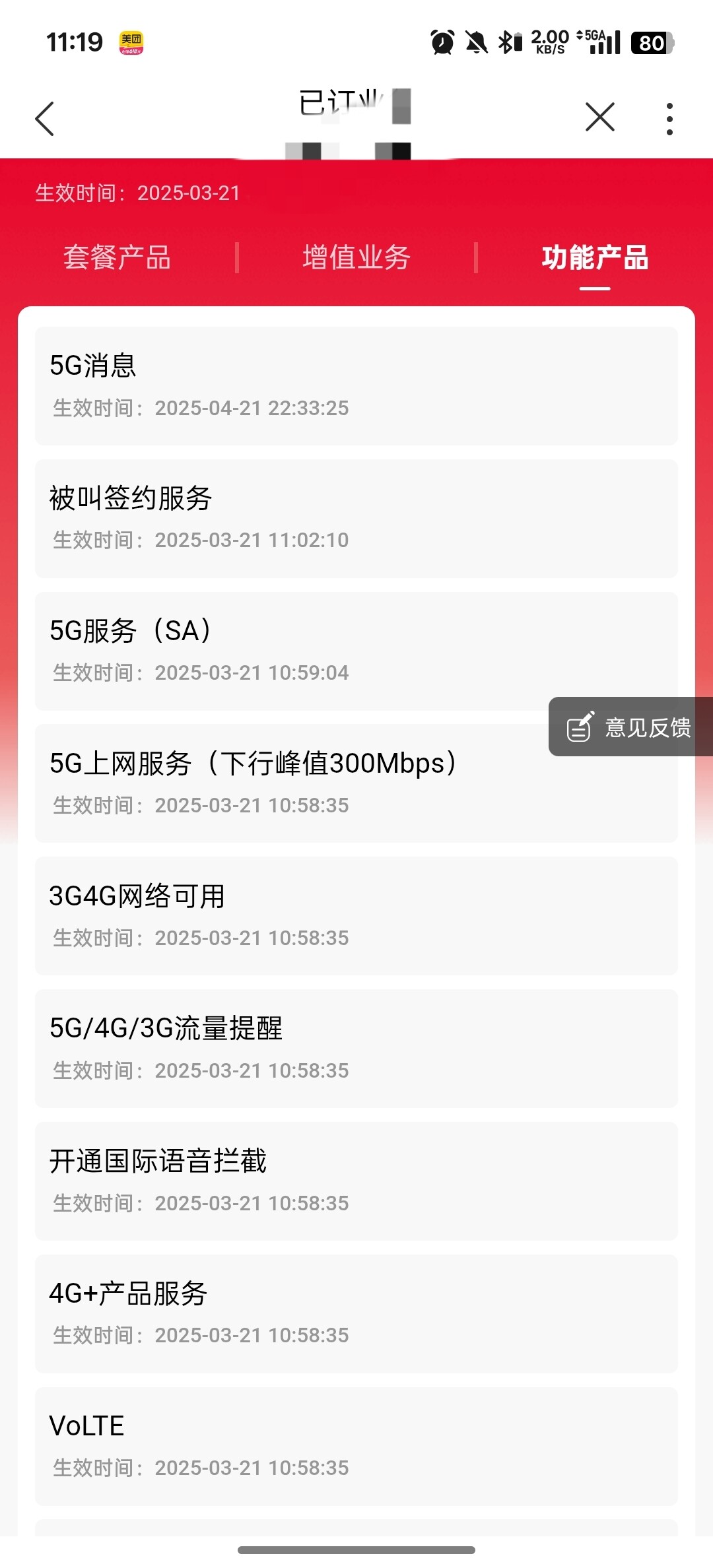Open the three-dot overflow menu
The width and height of the screenshot is (713, 1568).
pos(669,119)
